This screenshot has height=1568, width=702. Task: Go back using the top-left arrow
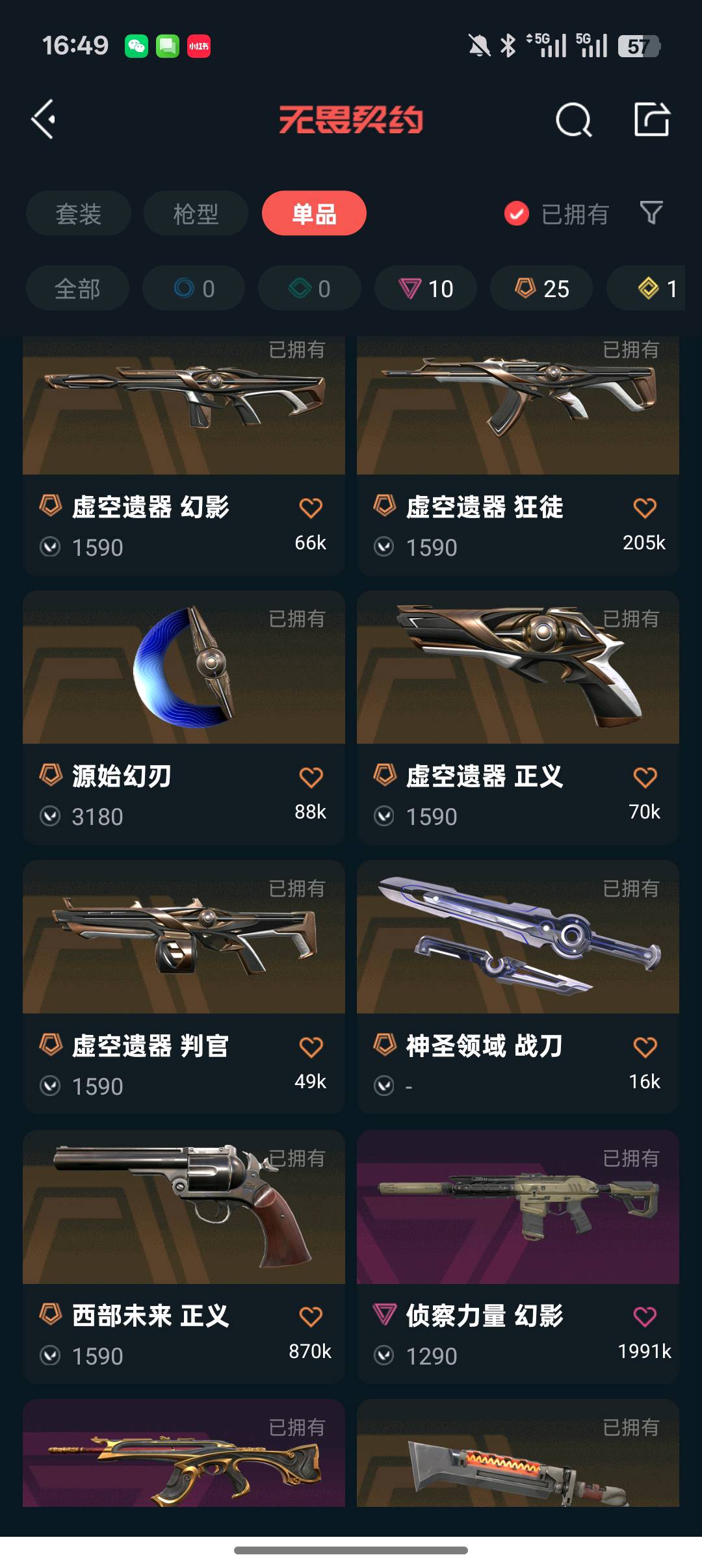pos(44,120)
